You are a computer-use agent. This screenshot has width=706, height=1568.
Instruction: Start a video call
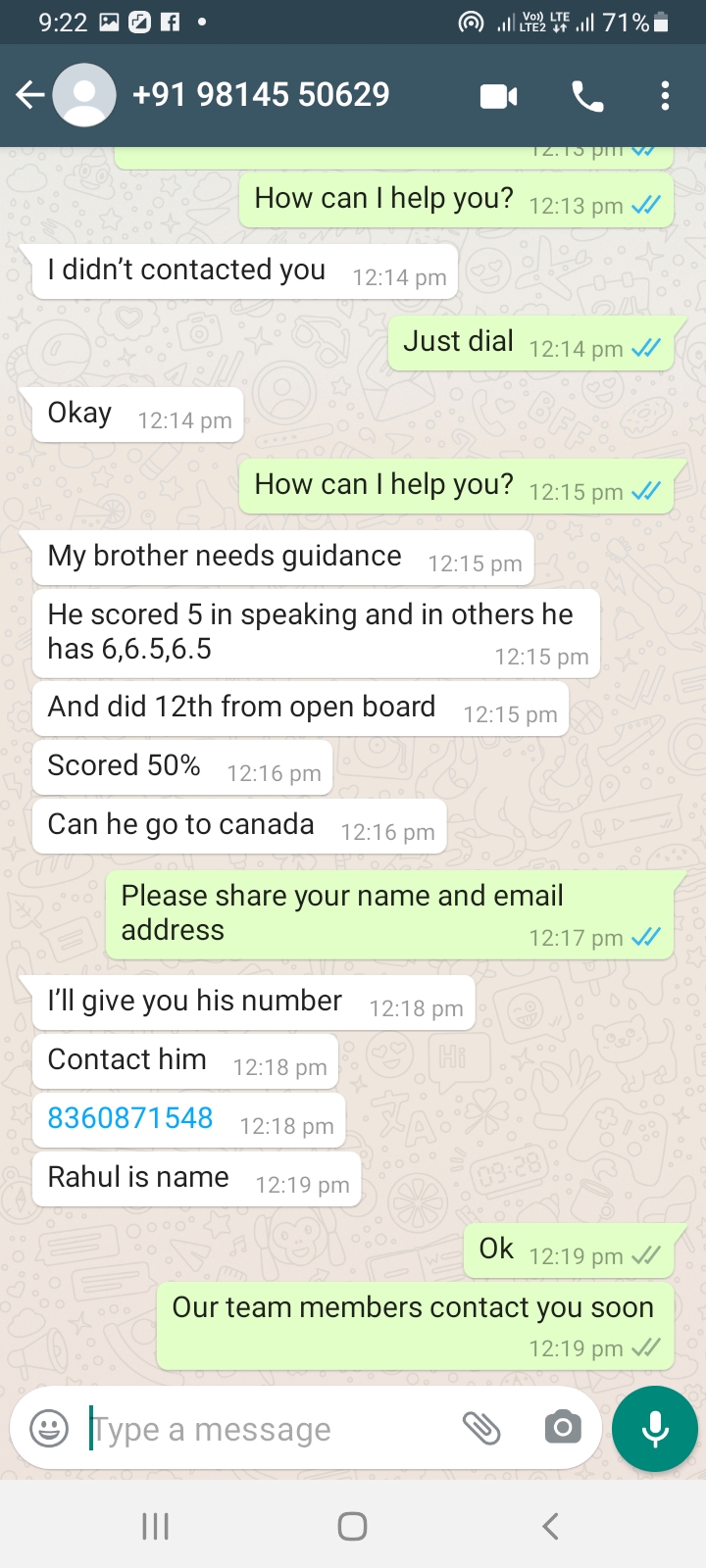pyautogui.click(x=499, y=96)
